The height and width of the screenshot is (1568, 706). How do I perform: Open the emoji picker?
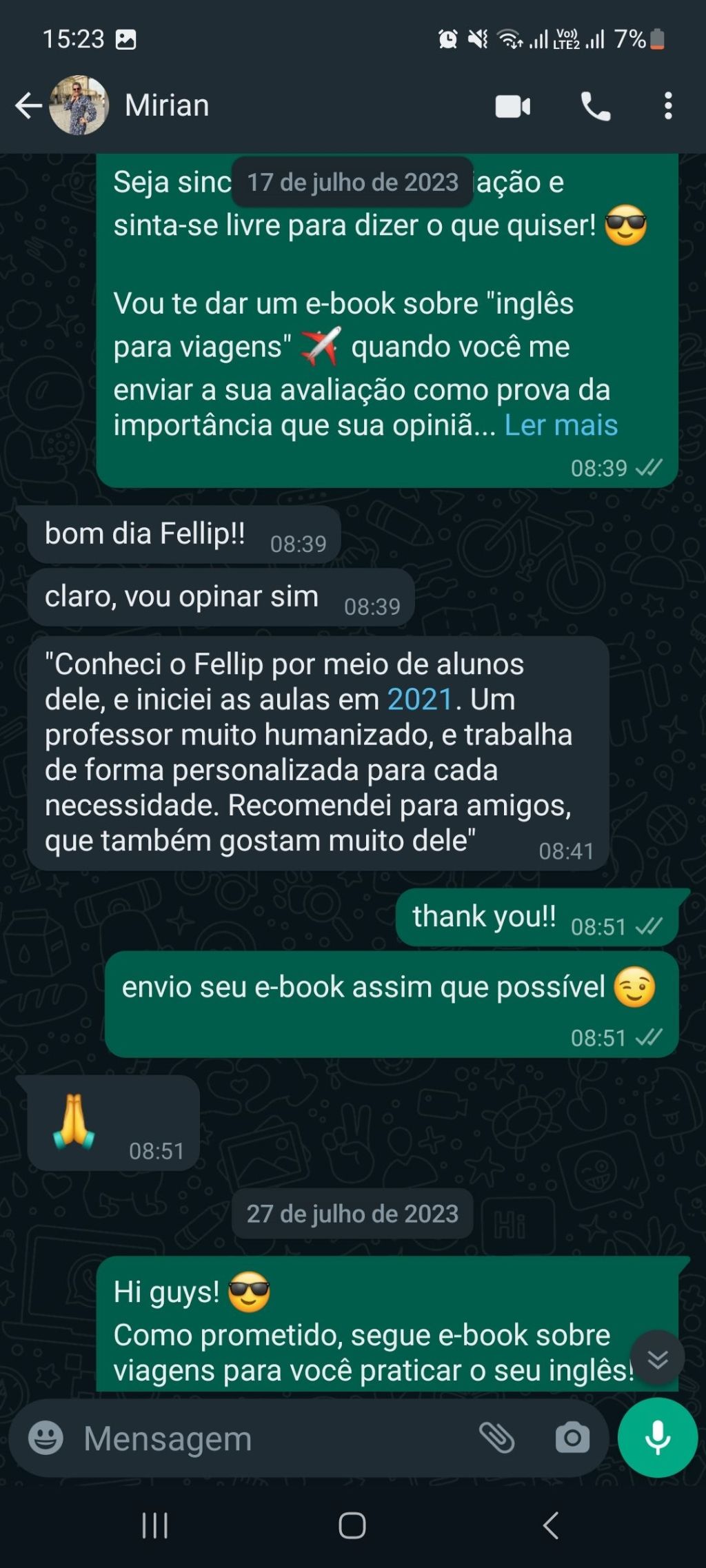(x=46, y=1438)
